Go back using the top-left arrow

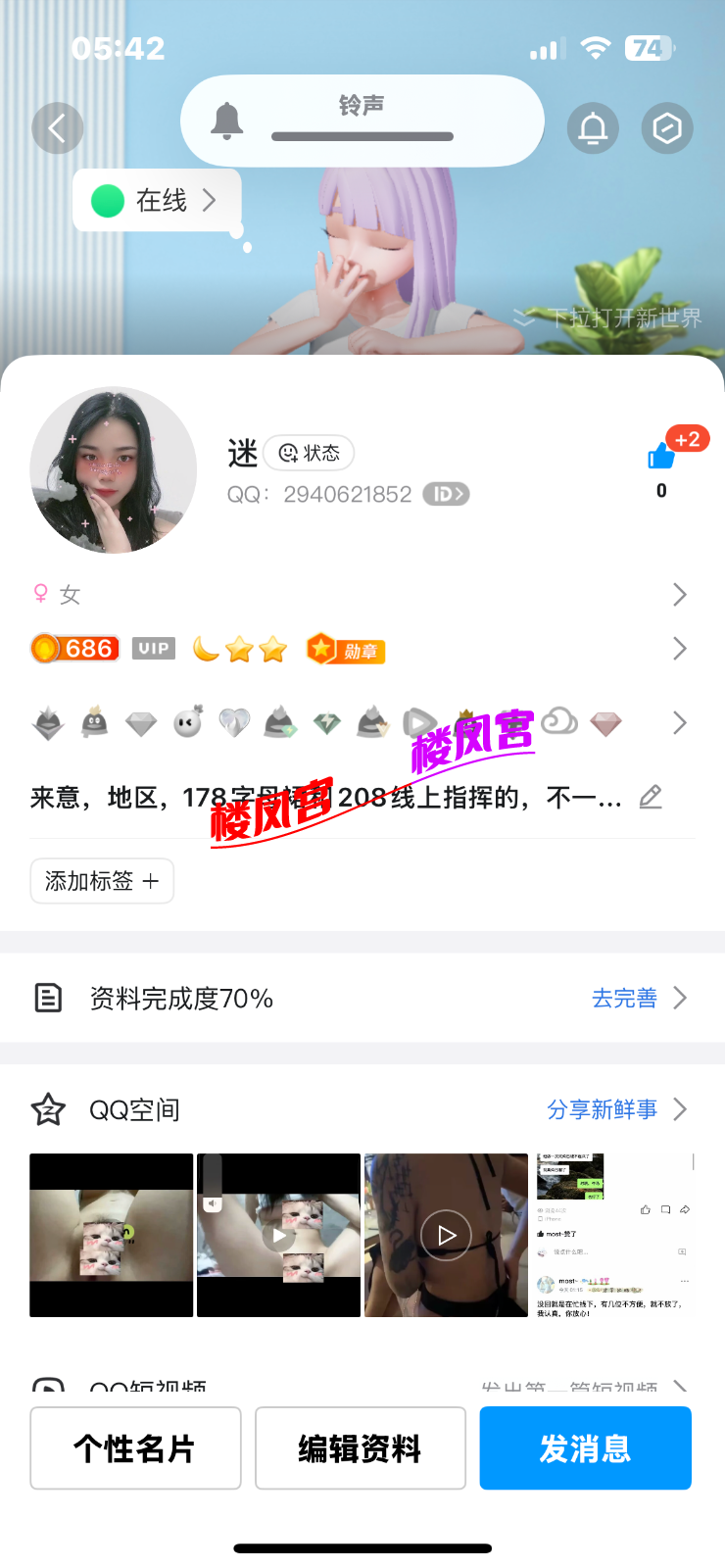(57, 128)
